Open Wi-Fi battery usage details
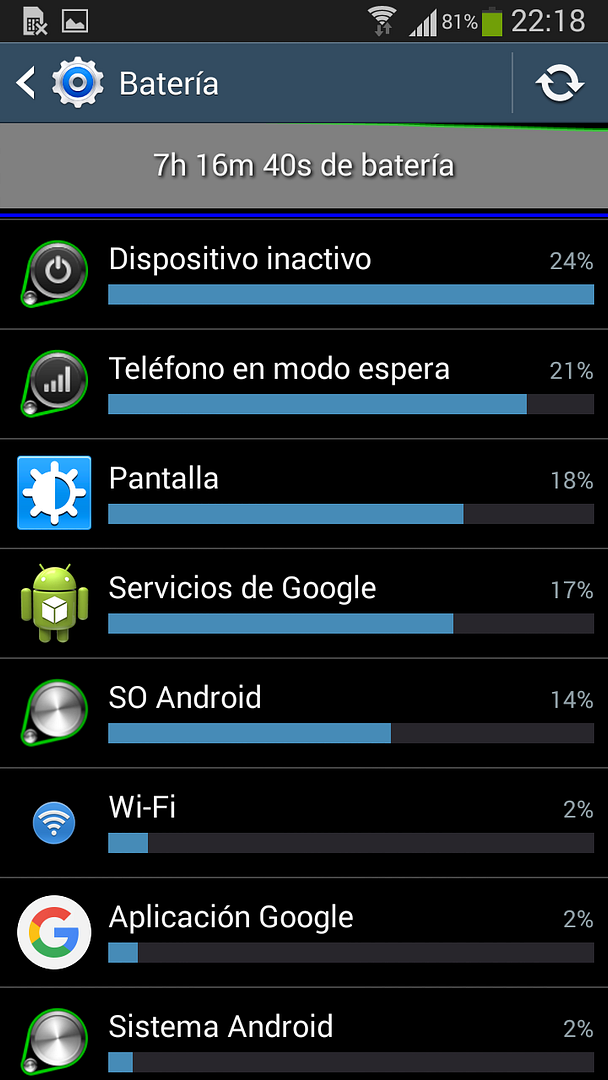Image resolution: width=608 pixels, height=1080 pixels. click(304, 823)
